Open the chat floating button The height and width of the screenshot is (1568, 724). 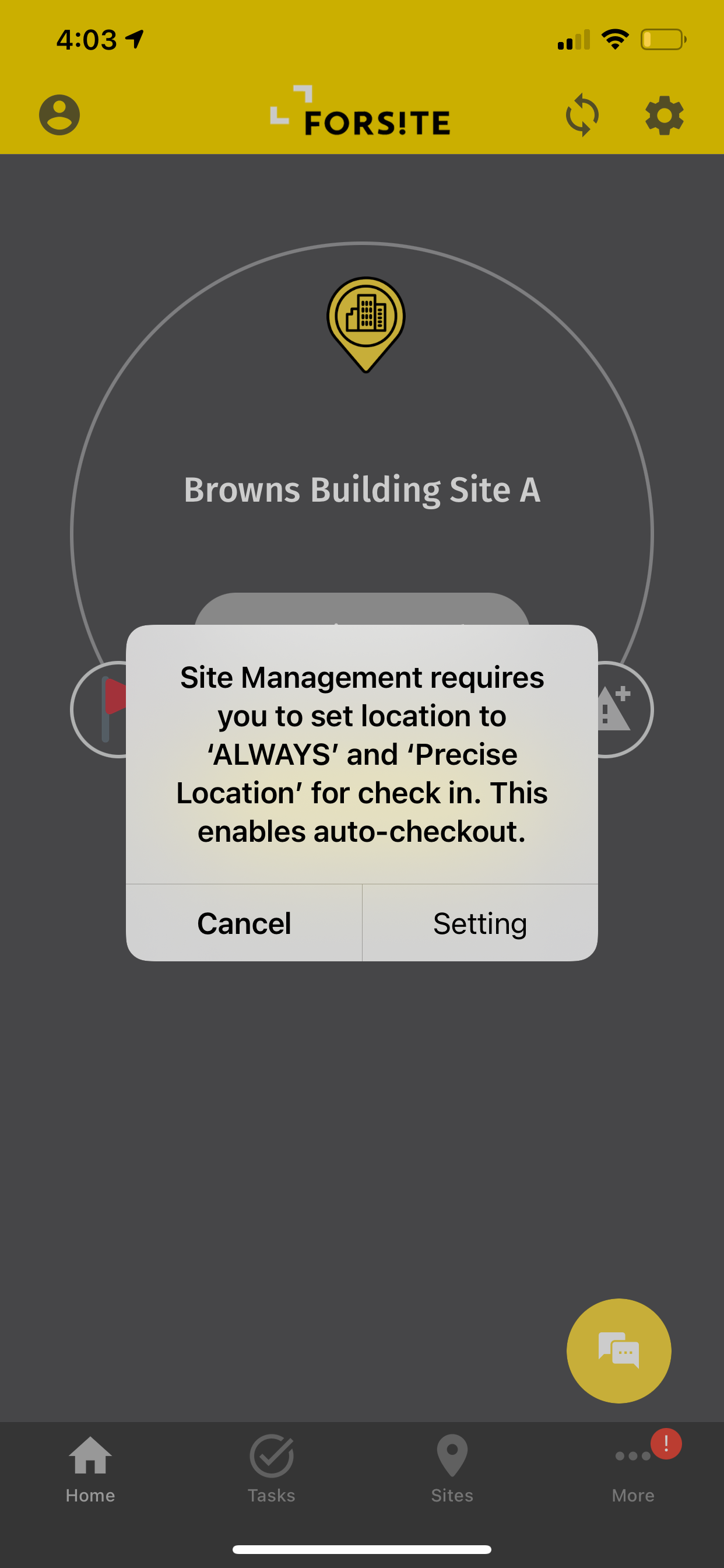pyautogui.click(x=618, y=1350)
